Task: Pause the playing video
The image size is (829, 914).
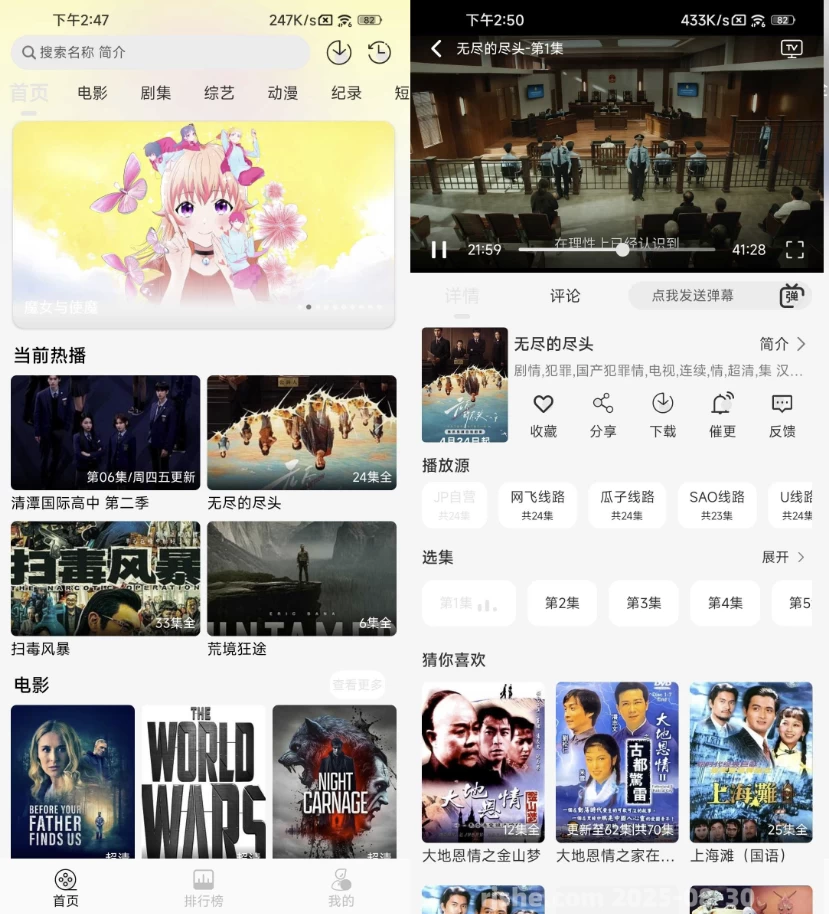Action: pyautogui.click(x=438, y=250)
